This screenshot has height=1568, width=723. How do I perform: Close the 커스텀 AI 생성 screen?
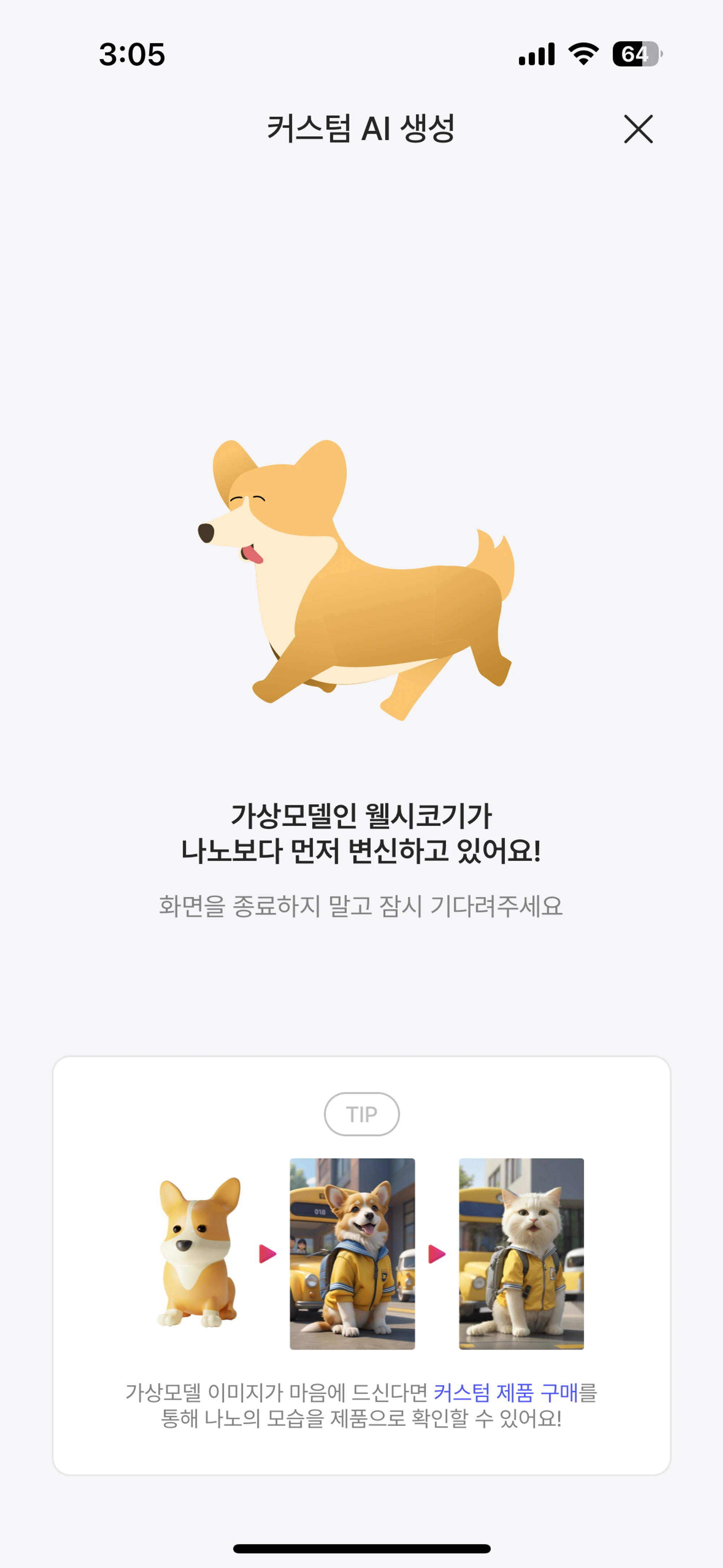[x=638, y=129]
